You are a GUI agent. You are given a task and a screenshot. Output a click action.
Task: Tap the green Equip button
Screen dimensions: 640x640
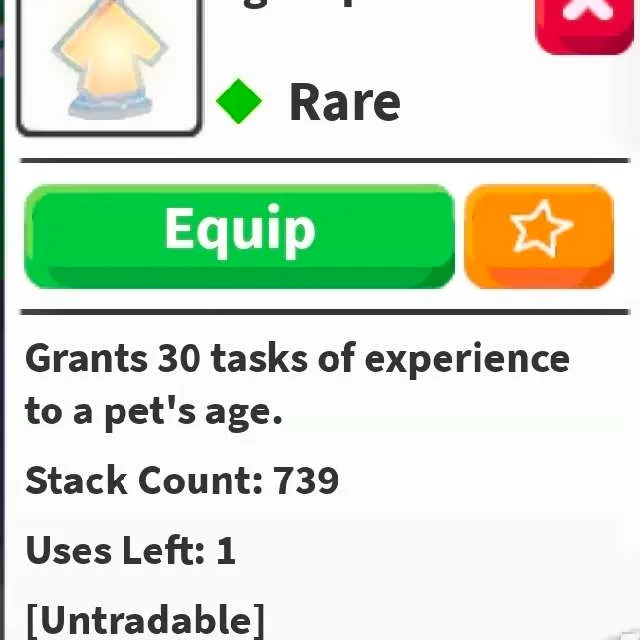239,235
